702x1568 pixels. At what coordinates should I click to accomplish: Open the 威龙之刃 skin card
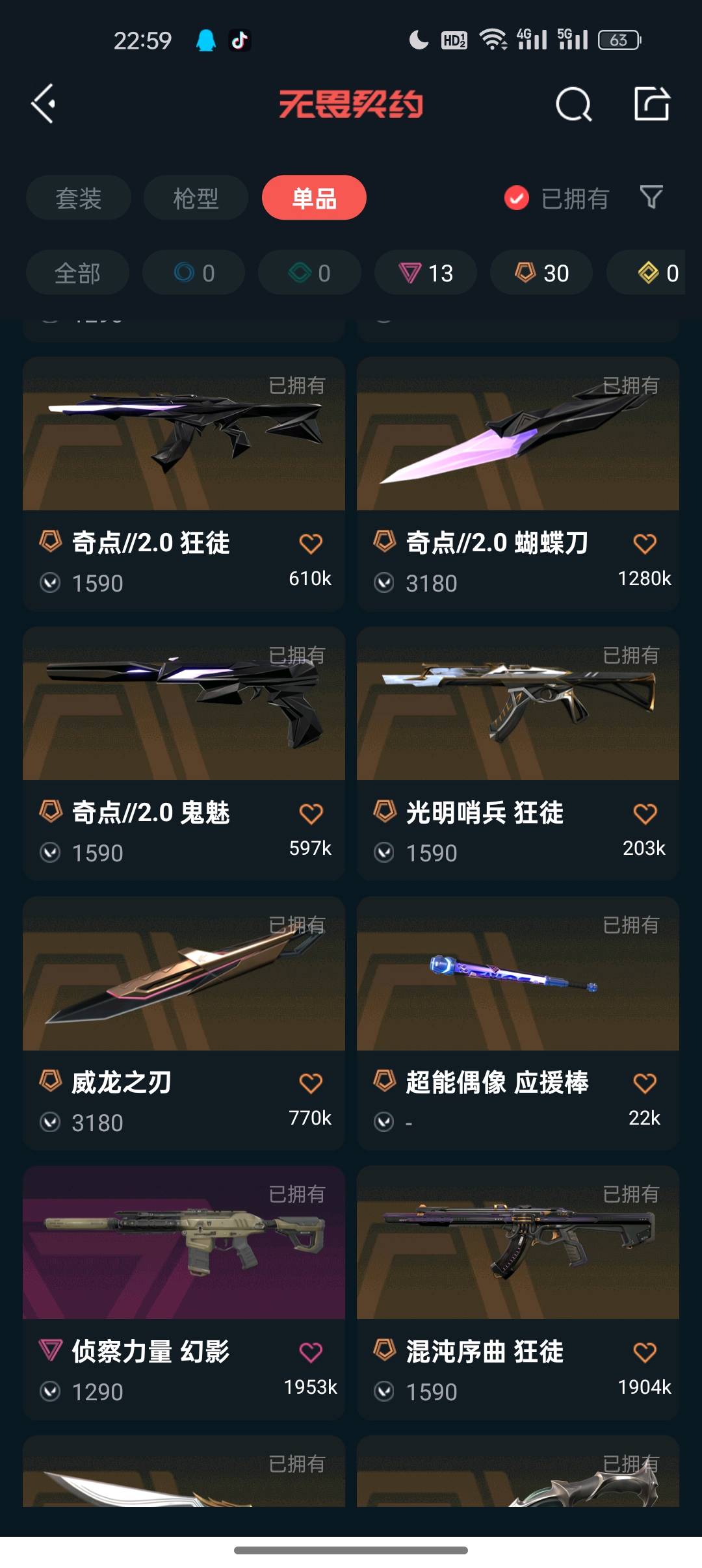184,1023
